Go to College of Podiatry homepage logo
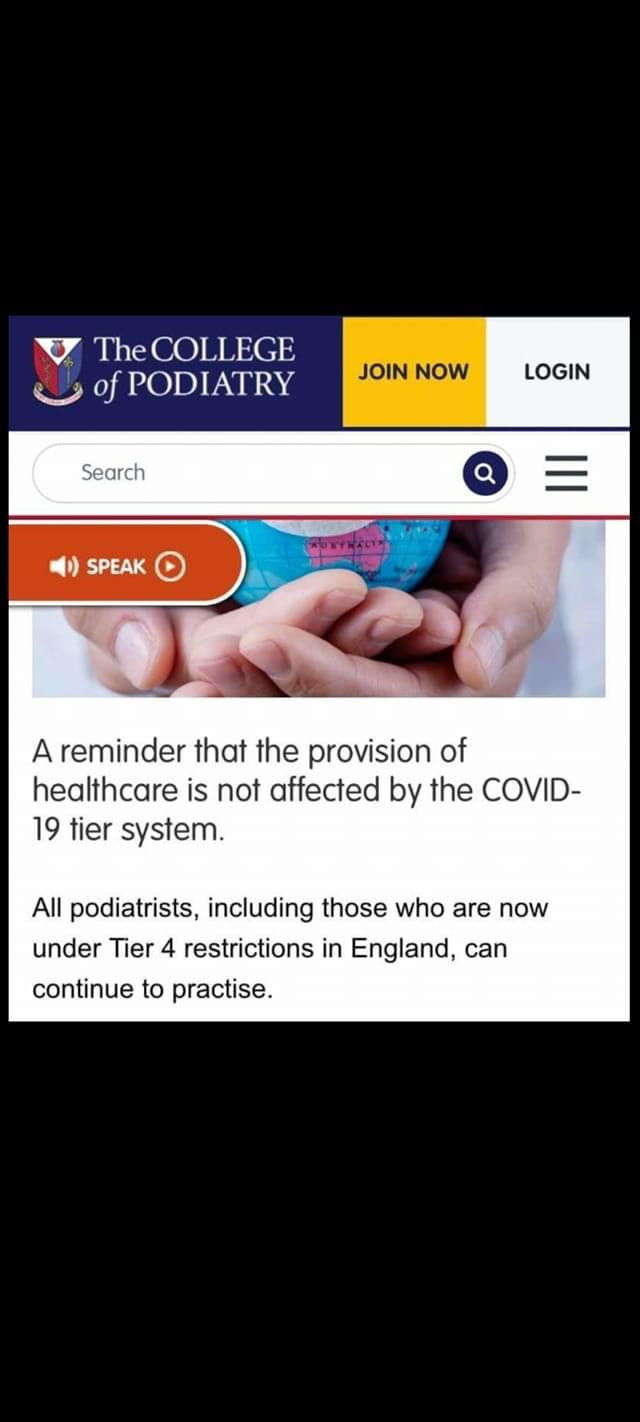Viewport: 640px width, 1422px height. click(165, 370)
